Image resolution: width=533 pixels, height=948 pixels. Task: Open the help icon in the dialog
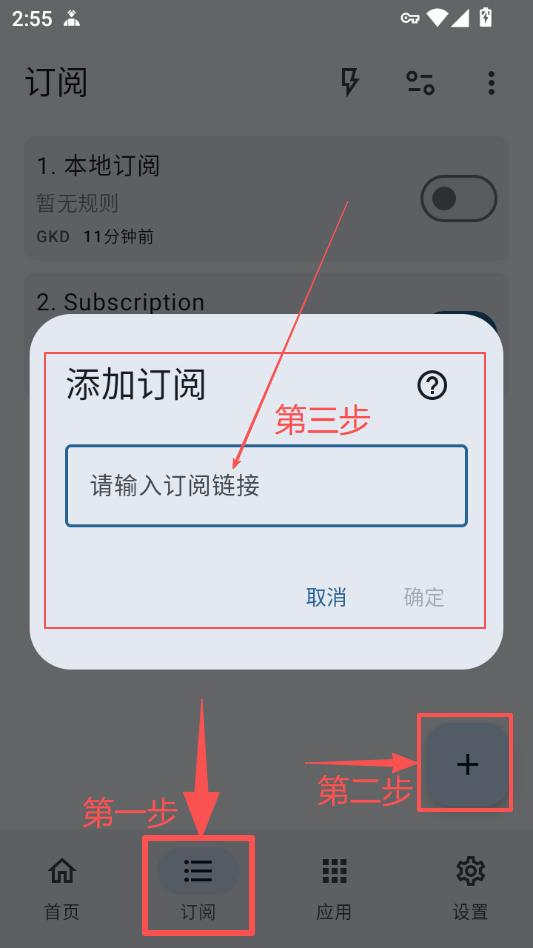pyautogui.click(x=432, y=385)
